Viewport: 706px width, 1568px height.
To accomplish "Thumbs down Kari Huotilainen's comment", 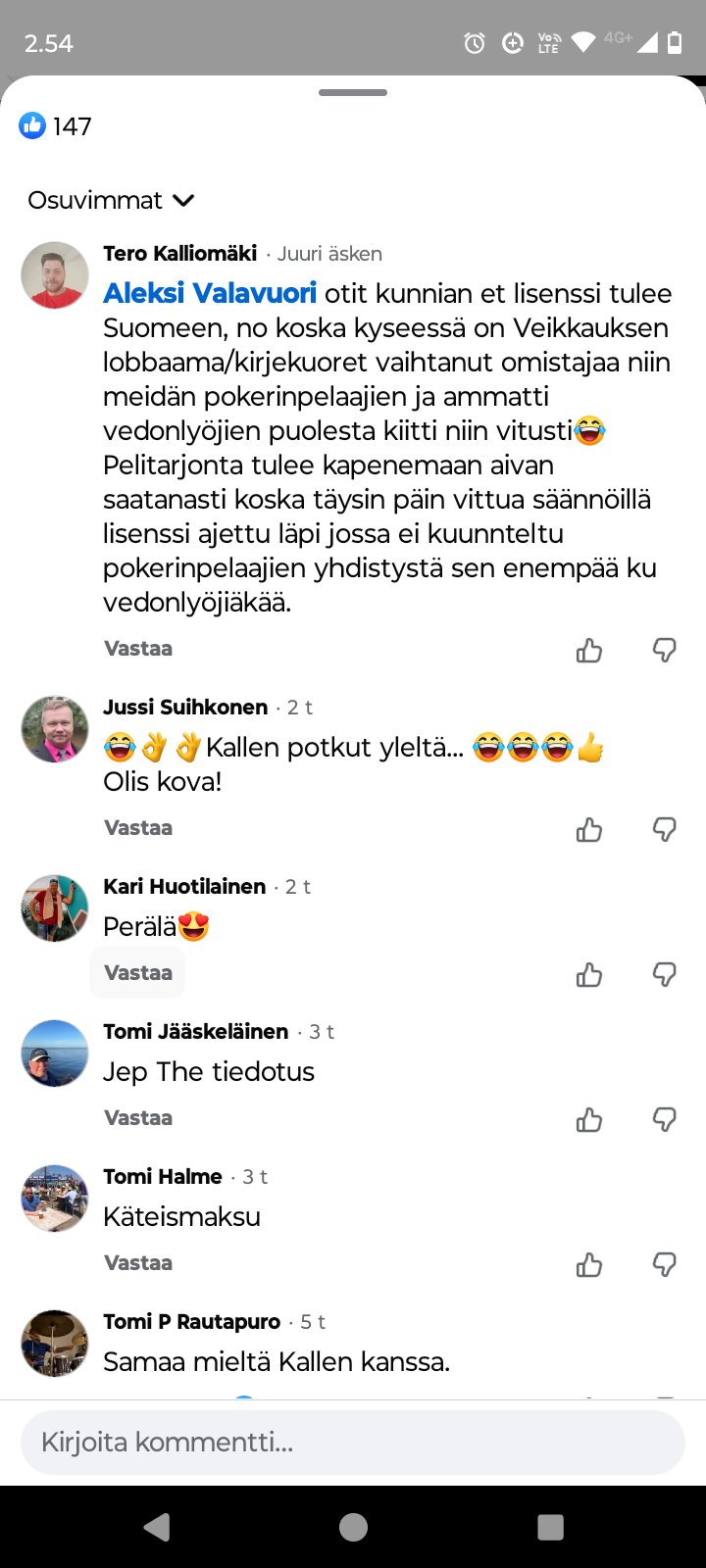I will click(x=665, y=975).
